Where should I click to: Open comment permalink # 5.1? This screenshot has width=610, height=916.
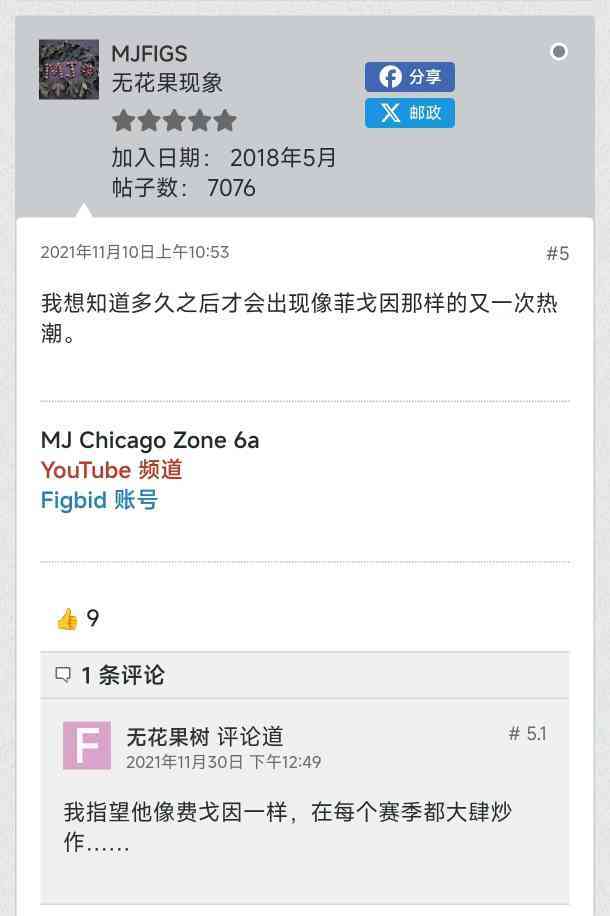coord(527,734)
